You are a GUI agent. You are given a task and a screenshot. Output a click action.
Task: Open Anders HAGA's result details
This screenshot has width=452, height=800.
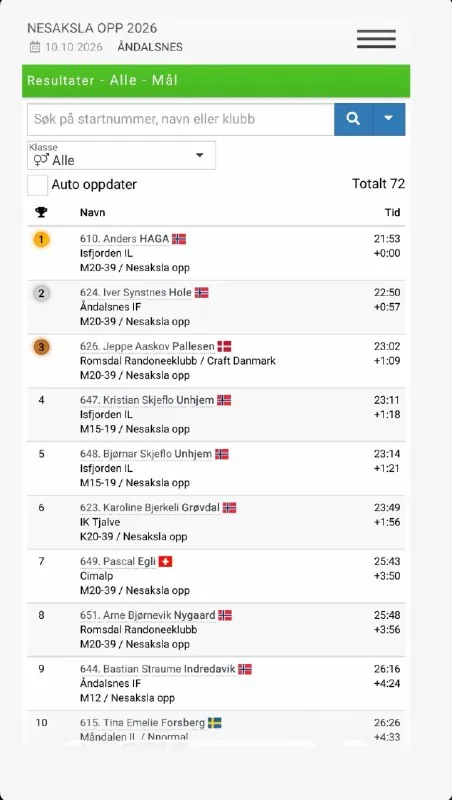pyautogui.click(x=124, y=239)
